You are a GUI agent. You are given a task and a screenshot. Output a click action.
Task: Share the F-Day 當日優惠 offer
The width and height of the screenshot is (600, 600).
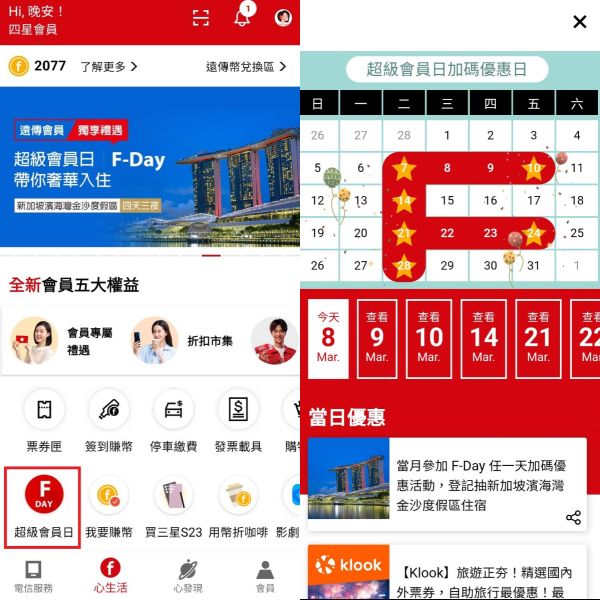[x=573, y=517]
